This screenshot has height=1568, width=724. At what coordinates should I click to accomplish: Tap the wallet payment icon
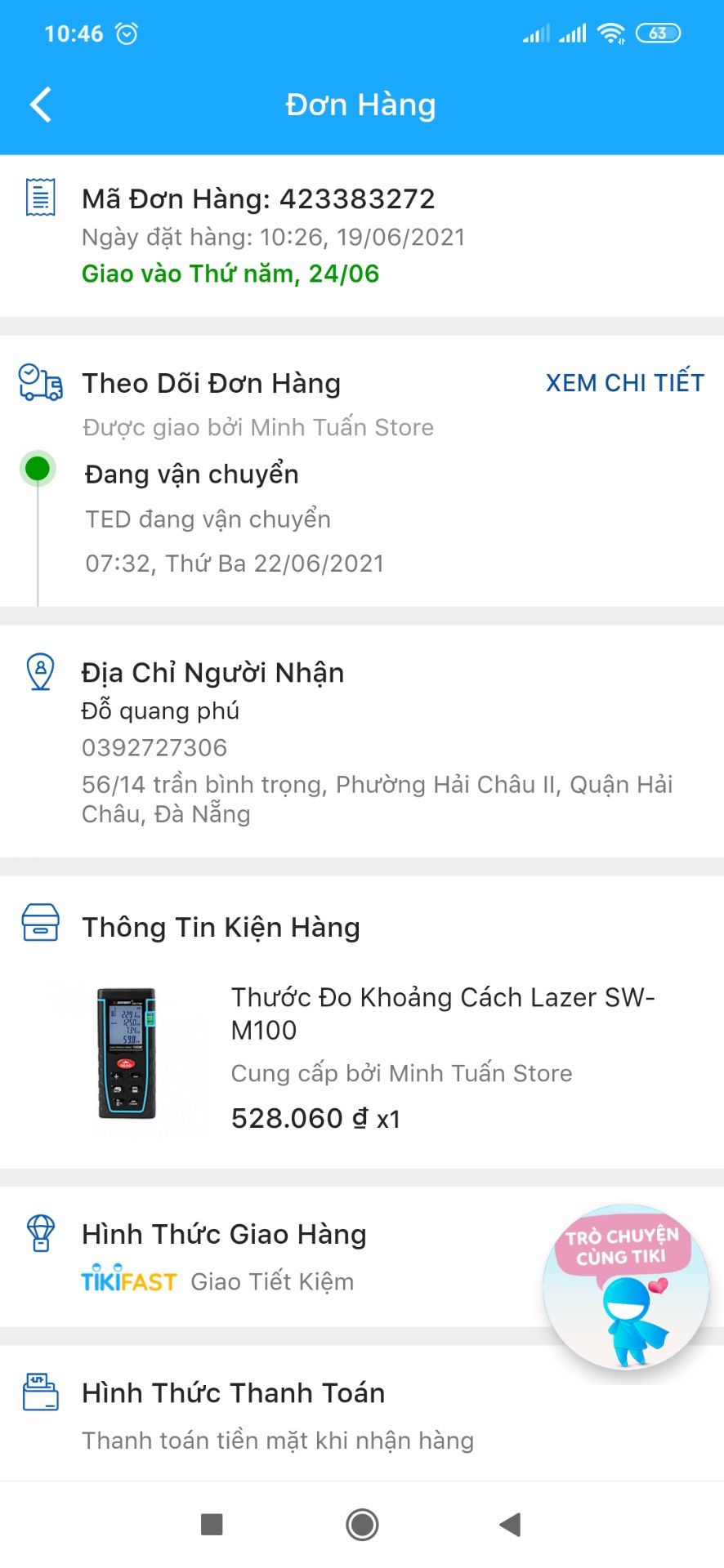pos(39,1392)
